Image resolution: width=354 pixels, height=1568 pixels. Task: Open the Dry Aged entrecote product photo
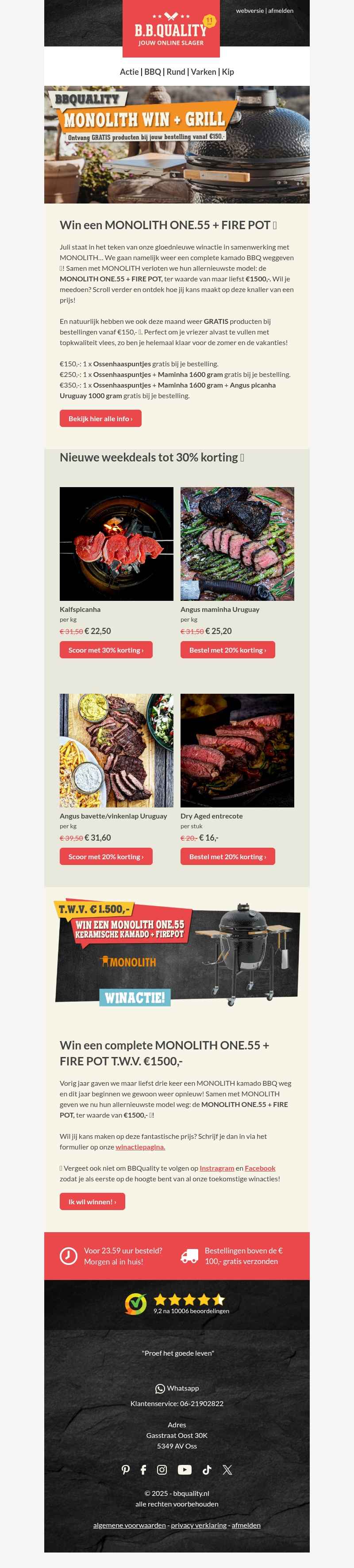click(x=237, y=750)
